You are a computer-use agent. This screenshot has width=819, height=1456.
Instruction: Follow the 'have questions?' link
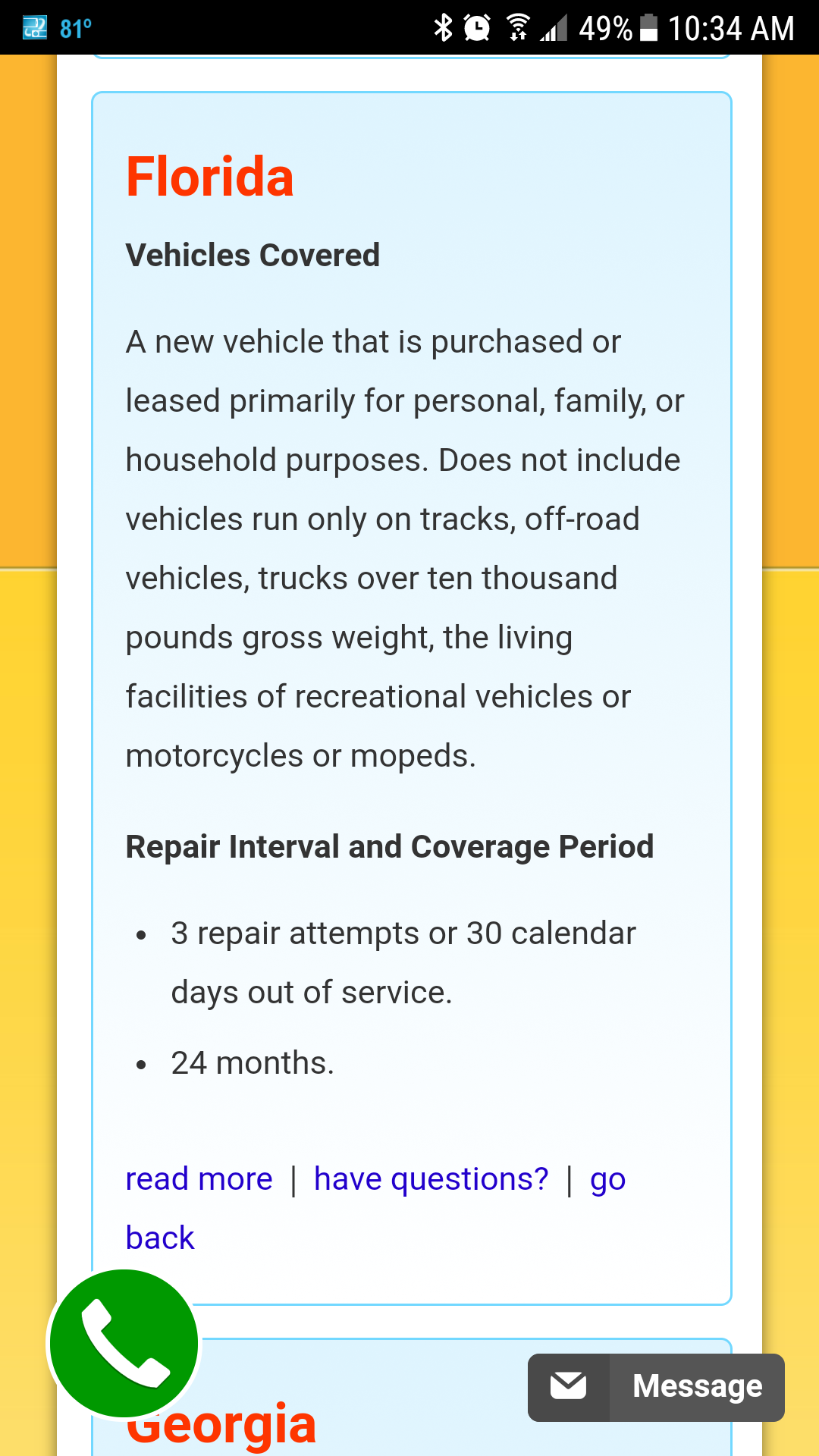[x=431, y=1179]
